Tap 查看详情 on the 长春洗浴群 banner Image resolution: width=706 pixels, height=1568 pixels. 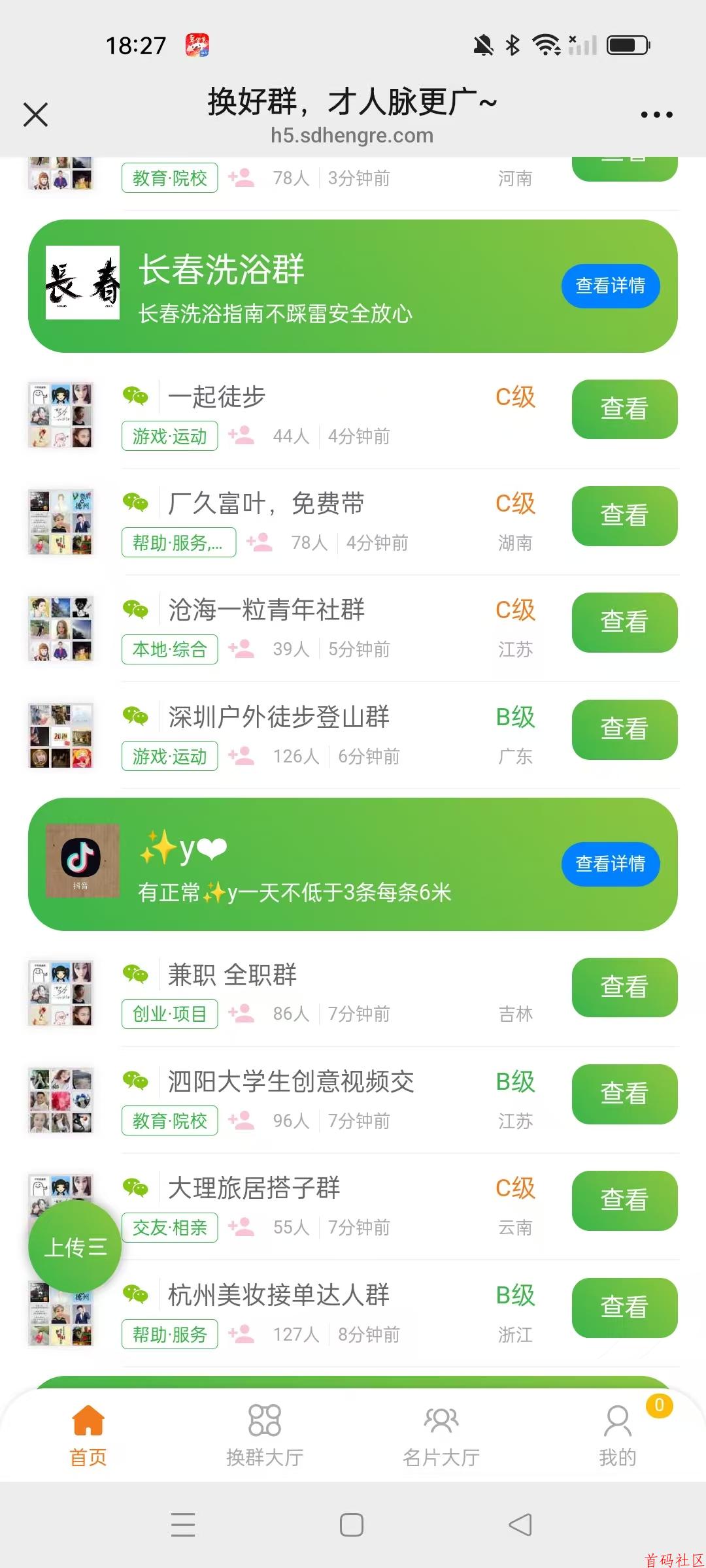click(610, 286)
